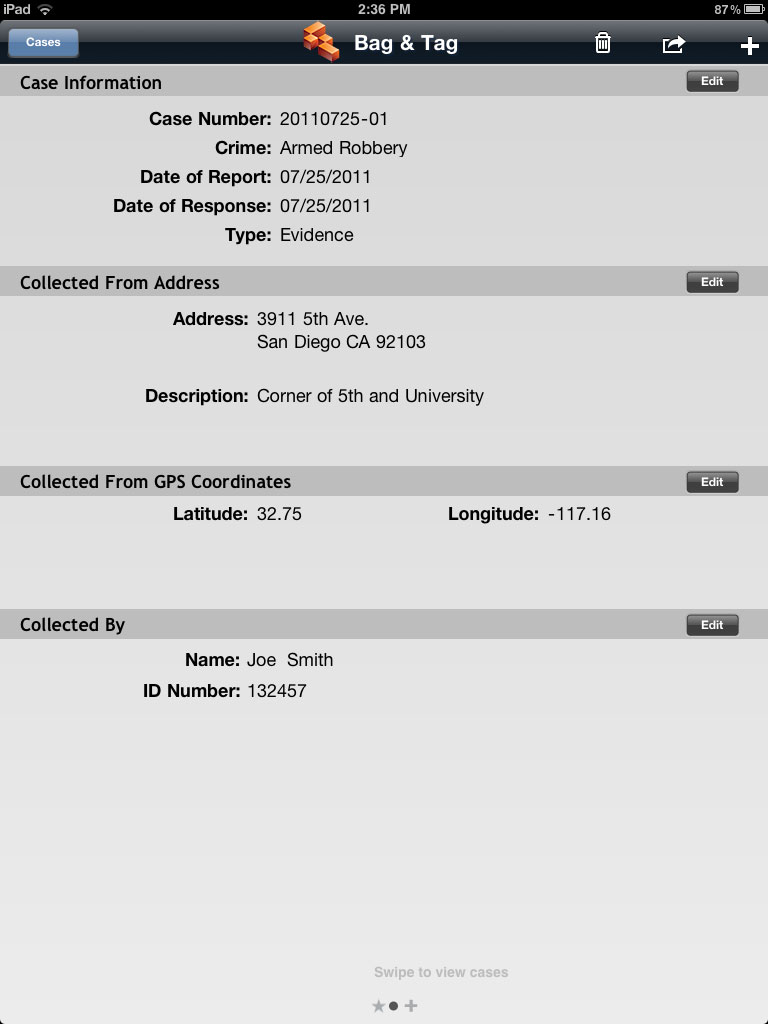Edit the Collected By section
The height and width of the screenshot is (1024, 768).
(x=712, y=625)
